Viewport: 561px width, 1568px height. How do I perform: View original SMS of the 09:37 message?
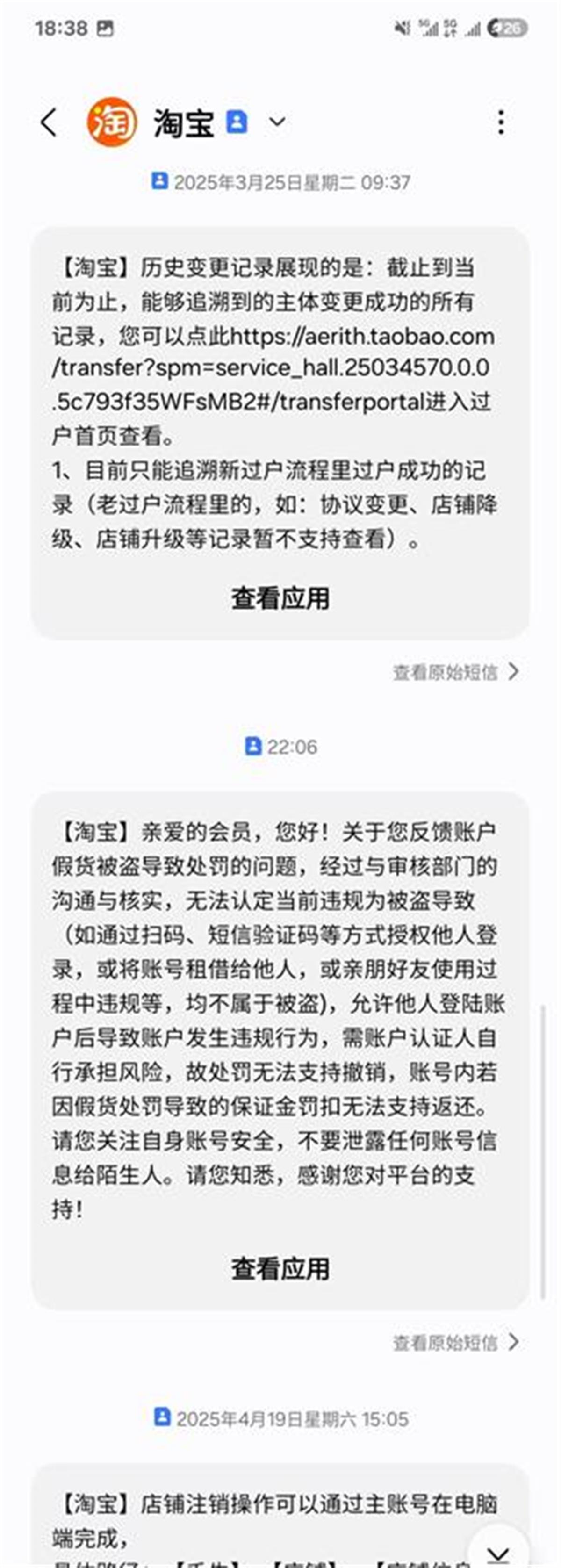(x=455, y=672)
